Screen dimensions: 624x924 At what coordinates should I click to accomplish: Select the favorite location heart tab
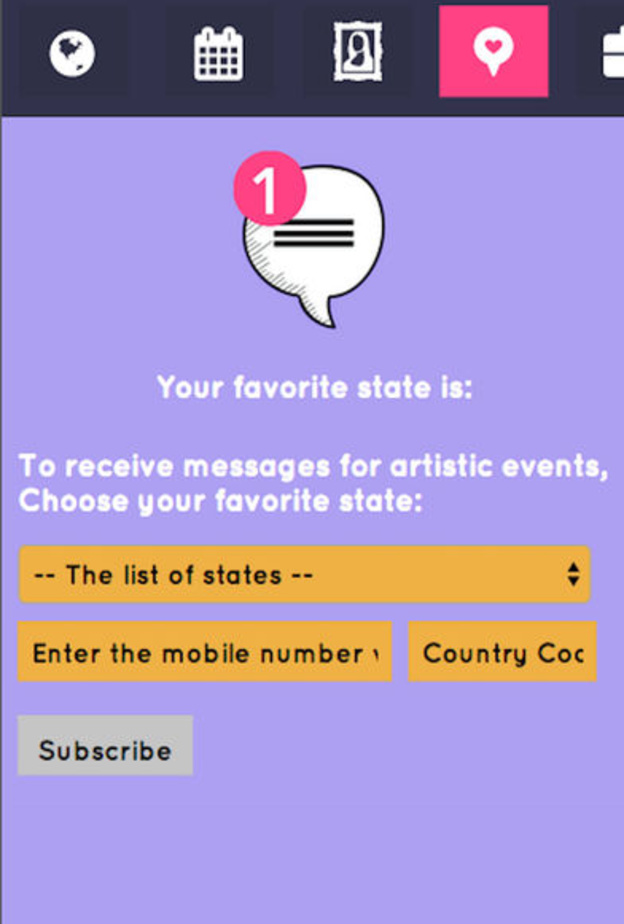click(493, 53)
